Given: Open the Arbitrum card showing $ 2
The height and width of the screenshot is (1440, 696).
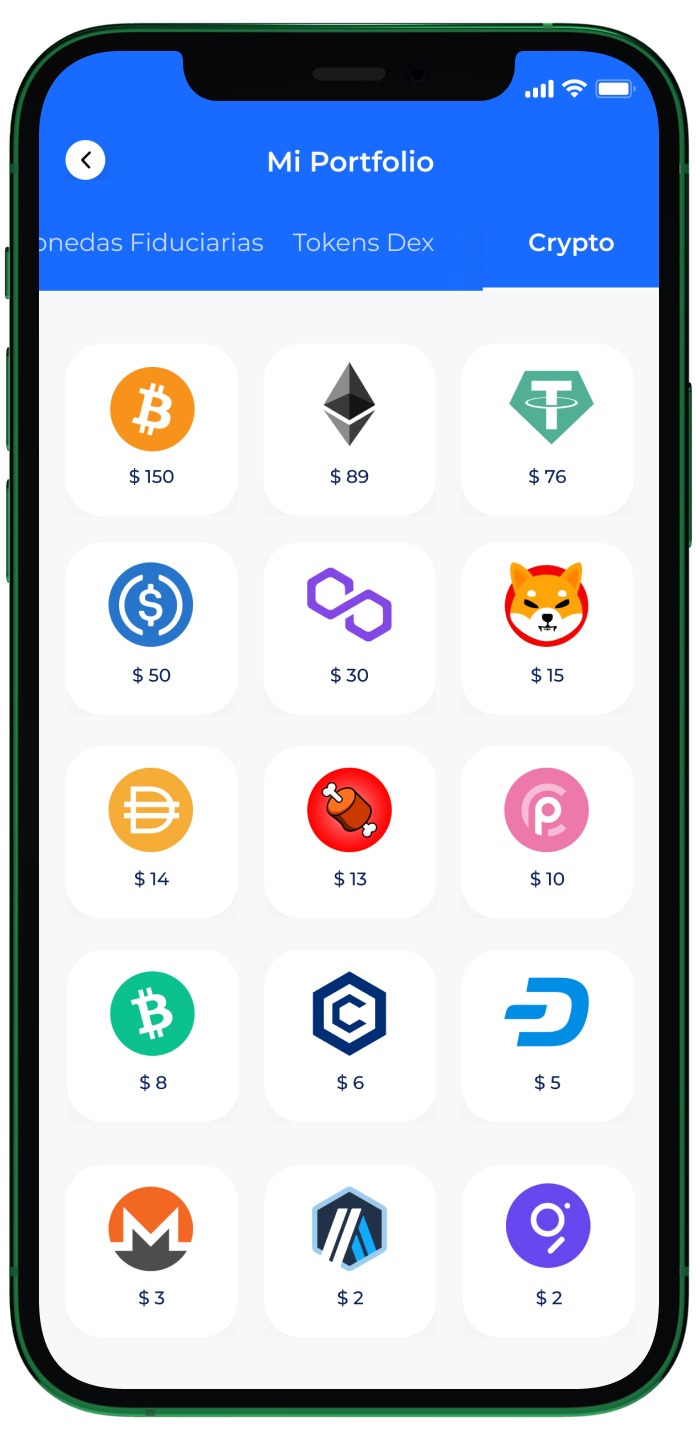Looking at the screenshot, I should click(350, 1250).
